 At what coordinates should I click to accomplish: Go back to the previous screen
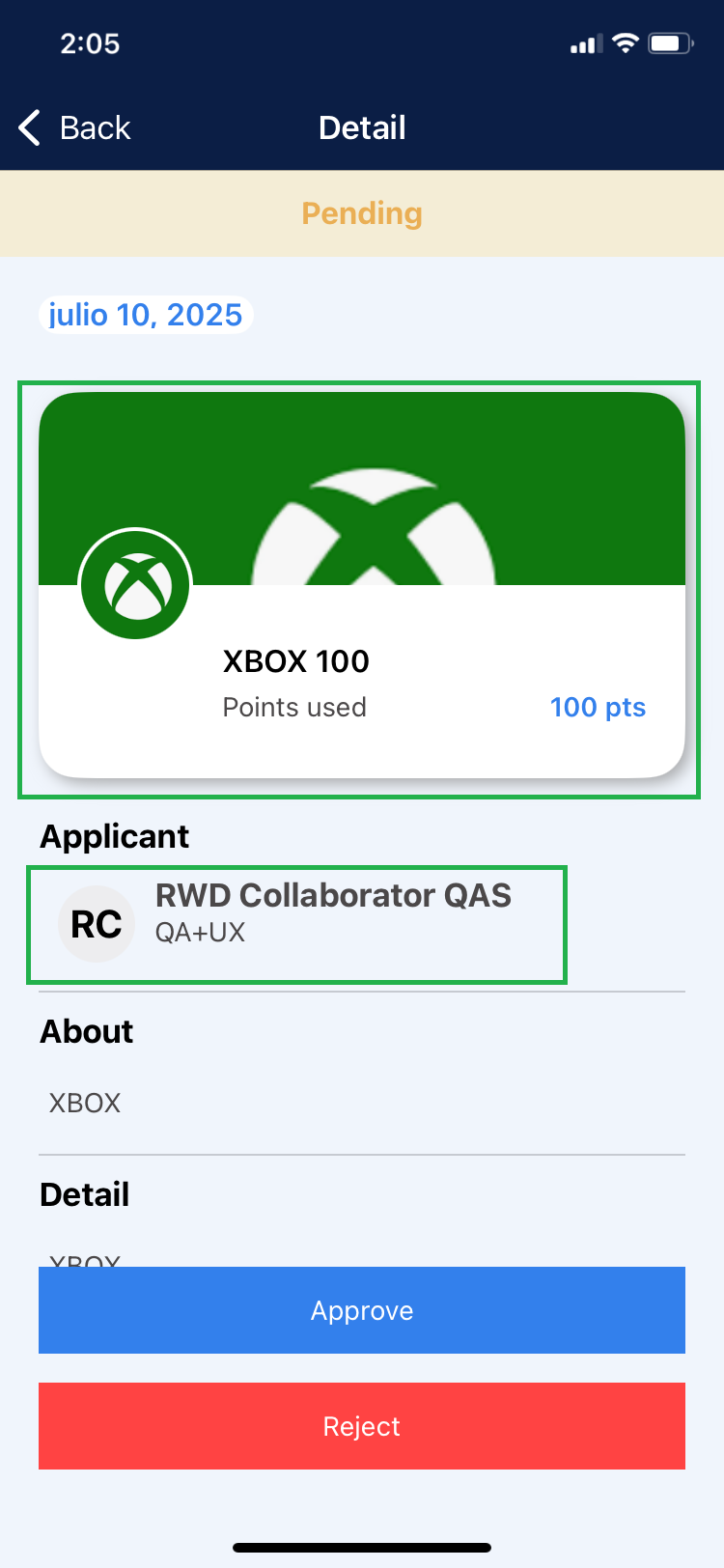pos(75,127)
